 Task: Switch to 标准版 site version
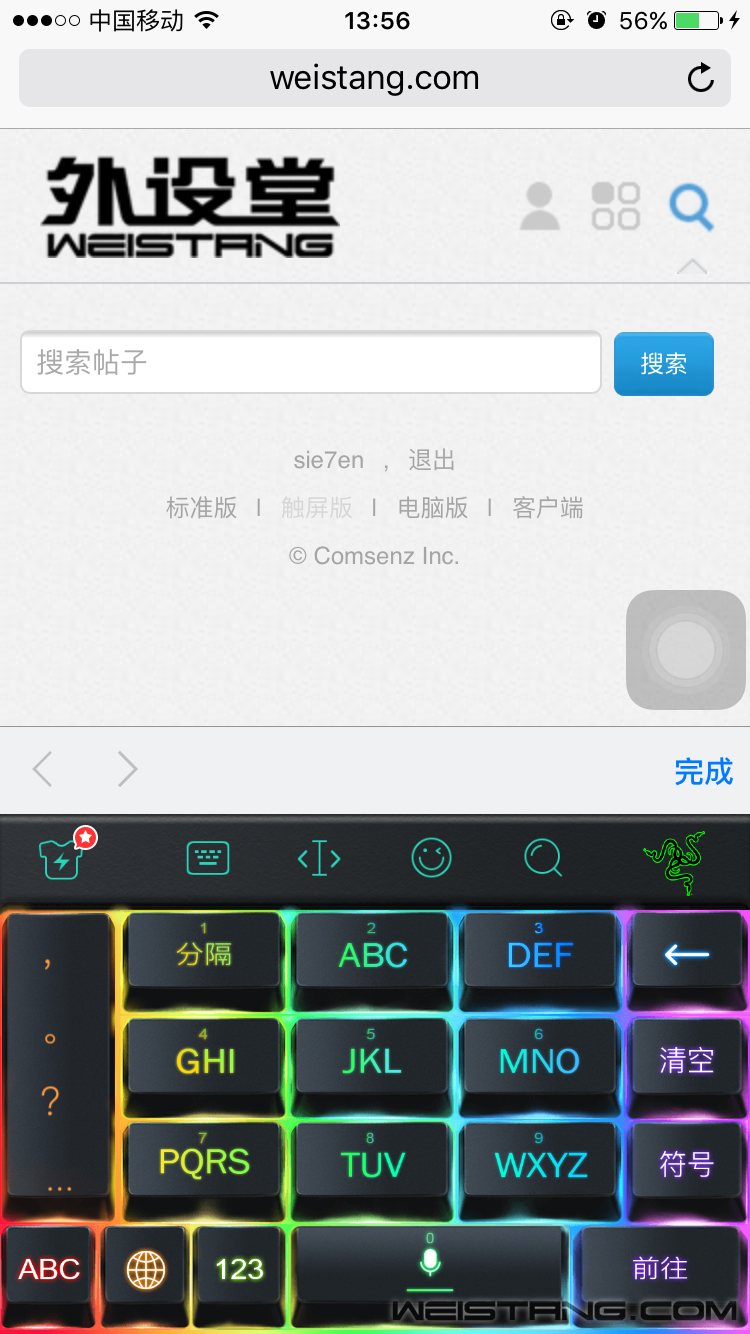pyautogui.click(x=202, y=508)
